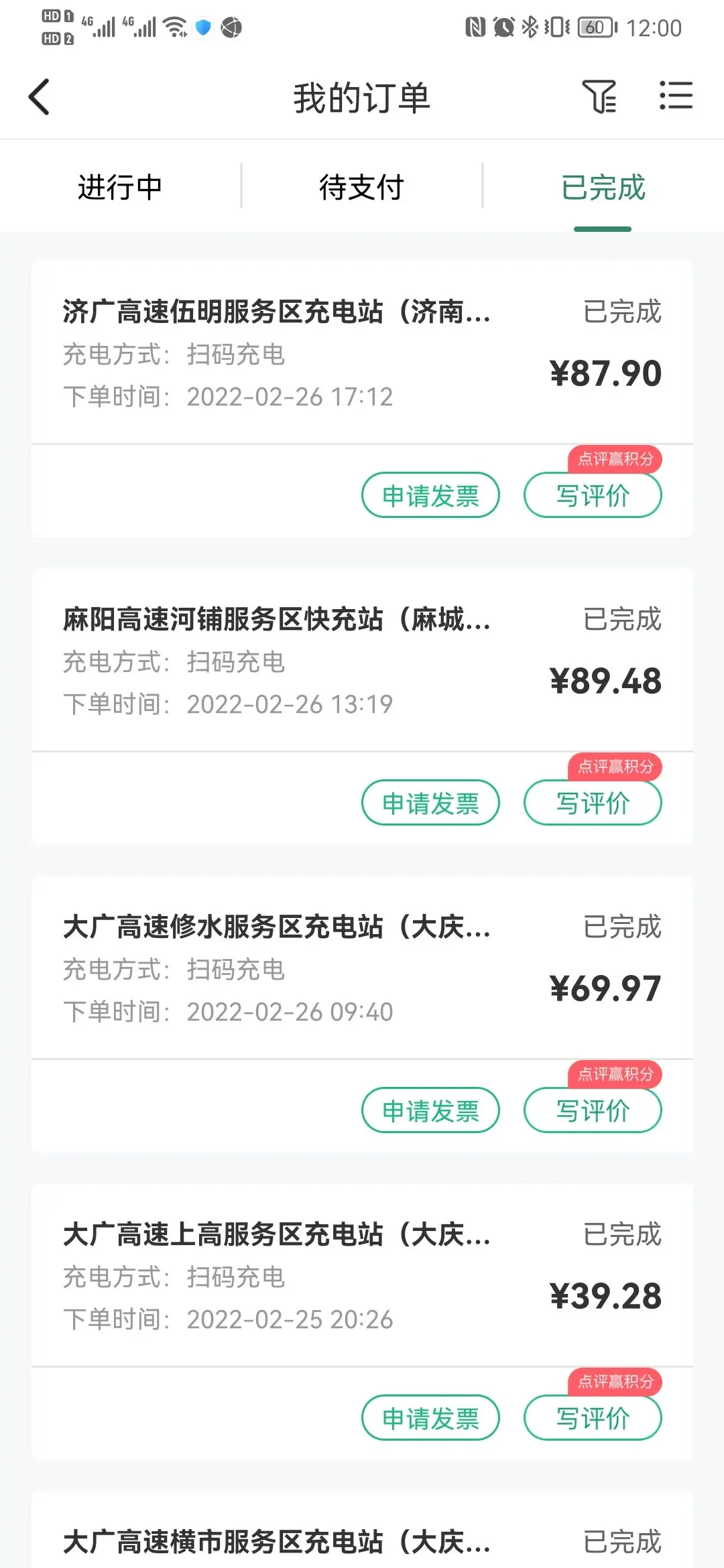Apply for invoice on the ¥87.90 order

pyautogui.click(x=430, y=495)
